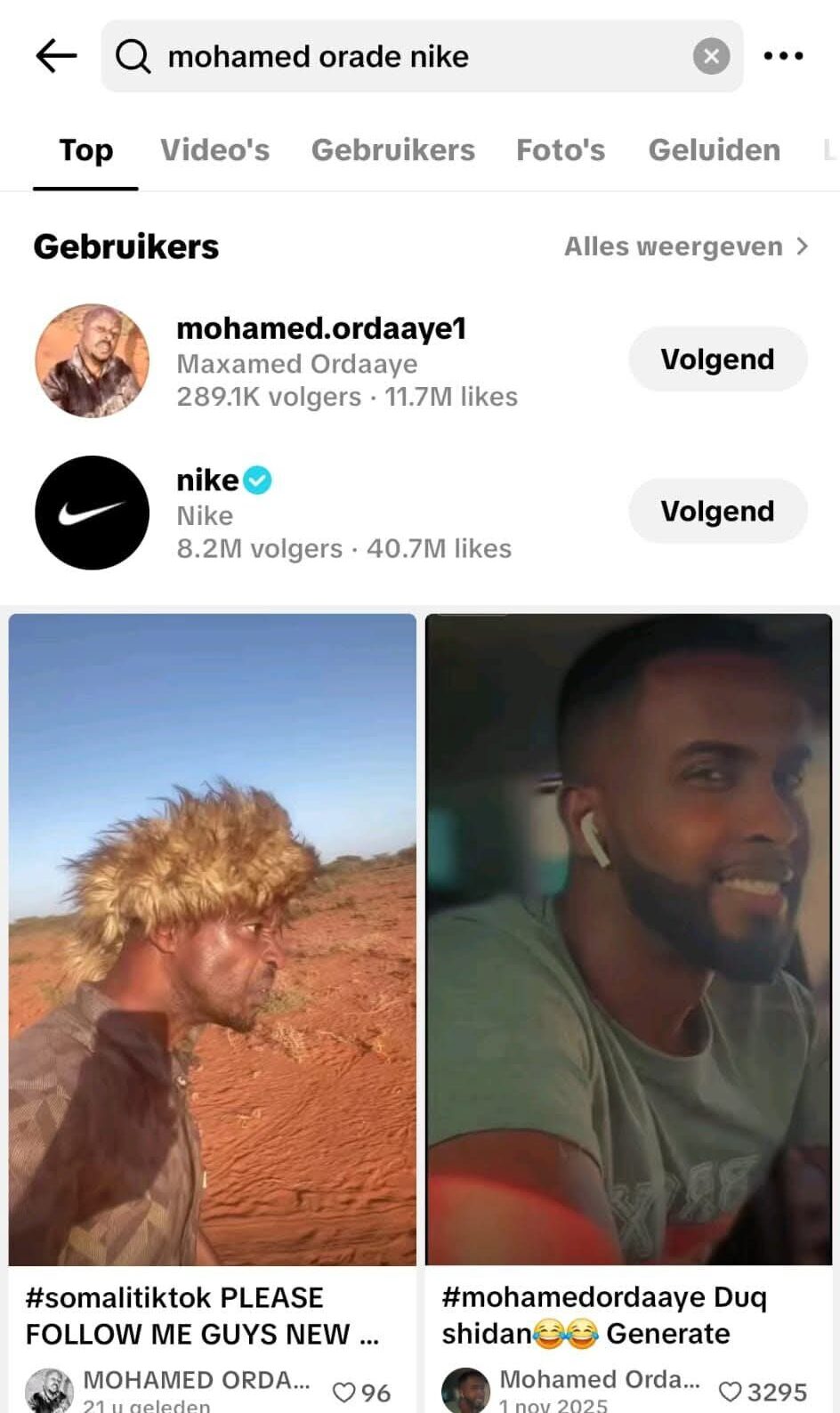The width and height of the screenshot is (840, 1413).
Task: Clear the search text
Action: pos(711,56)
